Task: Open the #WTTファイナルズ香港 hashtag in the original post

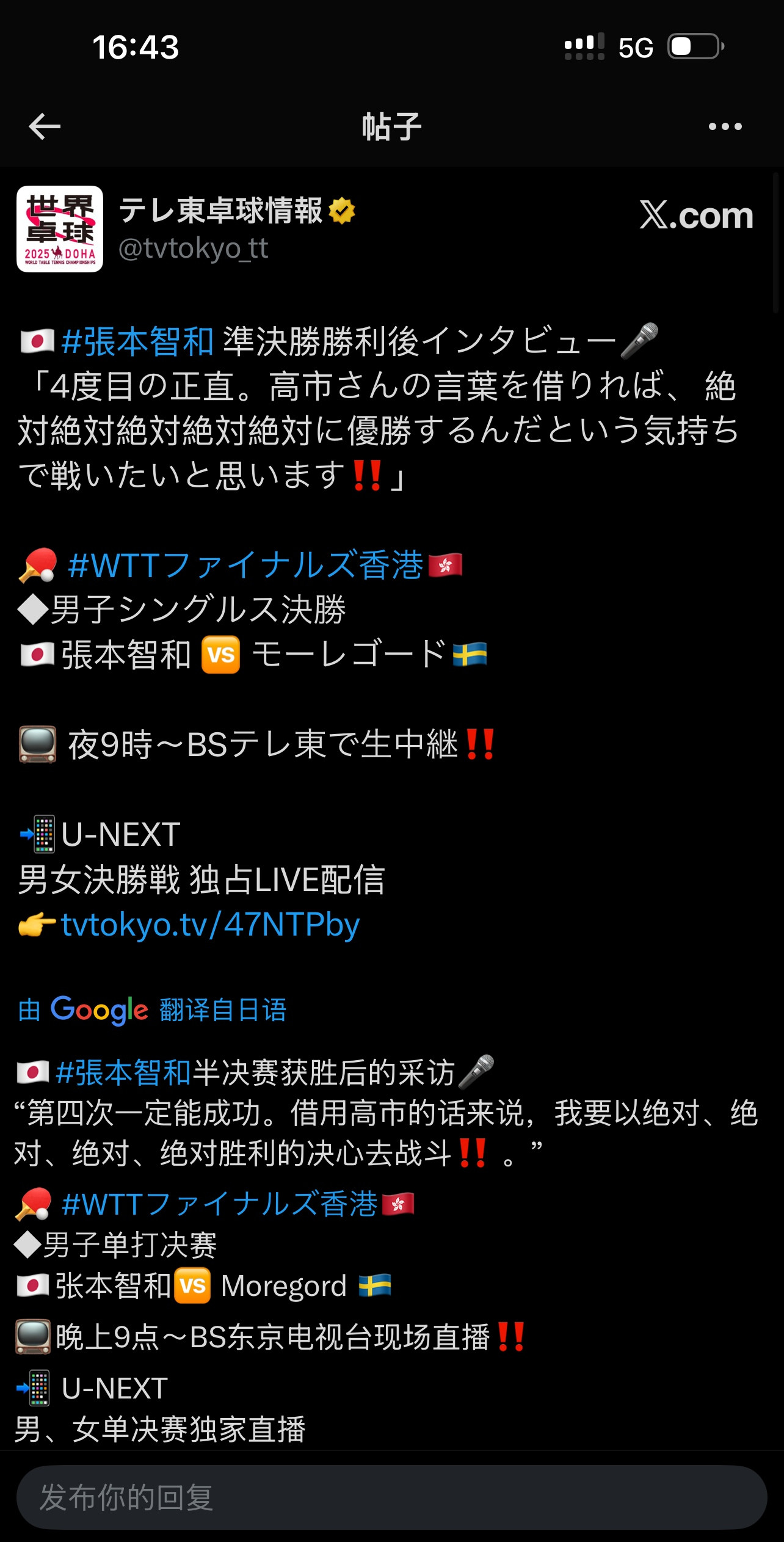Action: coord(245,565)
